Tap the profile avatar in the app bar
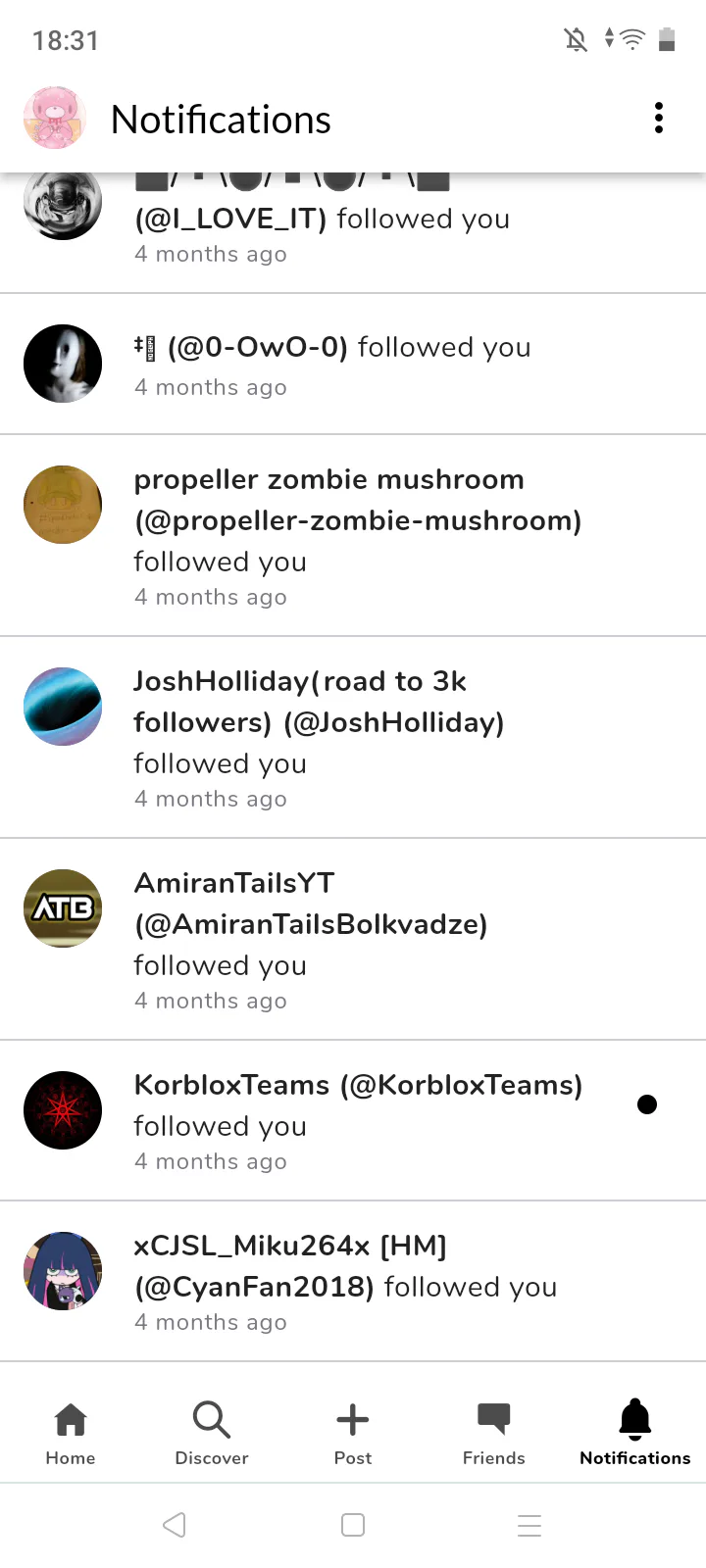This screenshot has width=706, height=1568. [x=55, y=119]
